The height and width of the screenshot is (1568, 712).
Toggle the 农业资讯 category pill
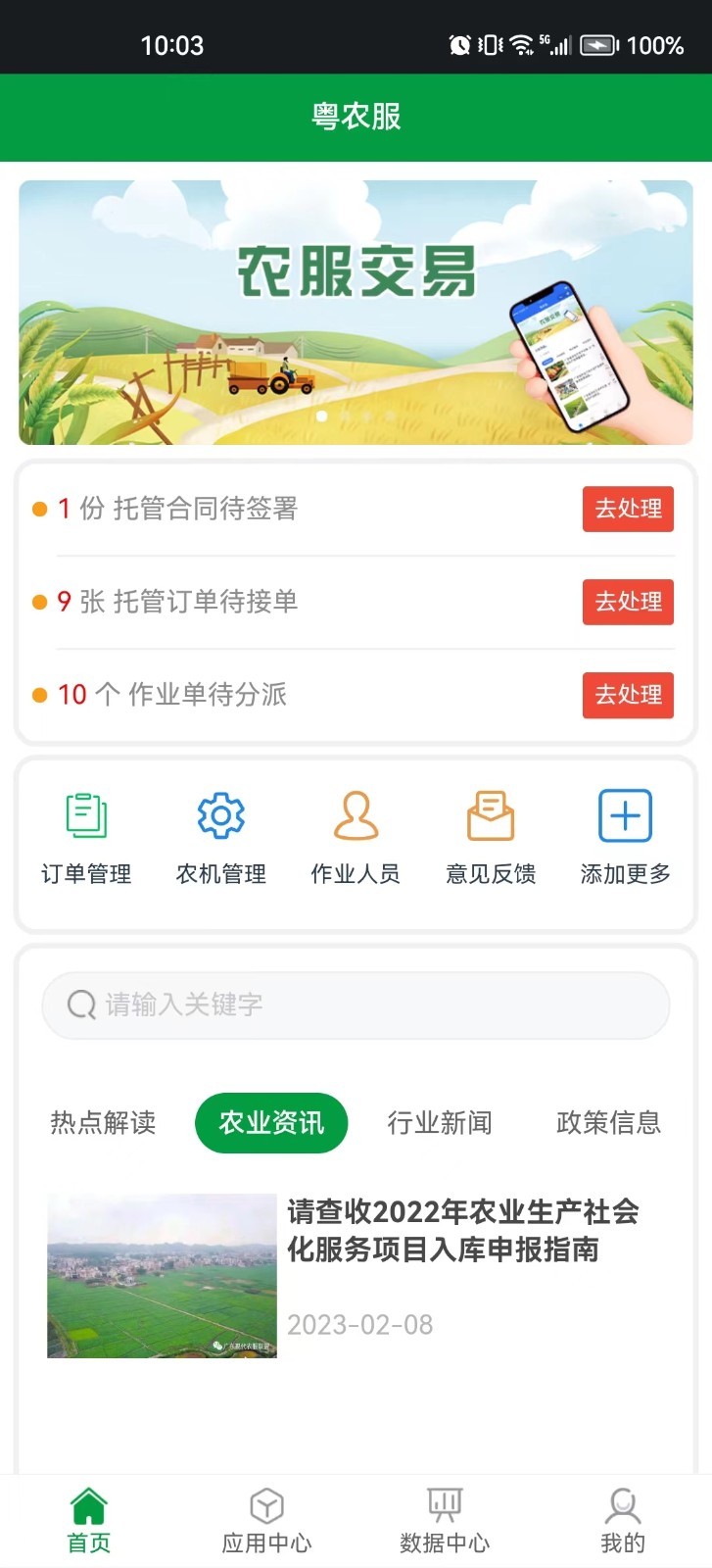click(x=271, y=1123)
